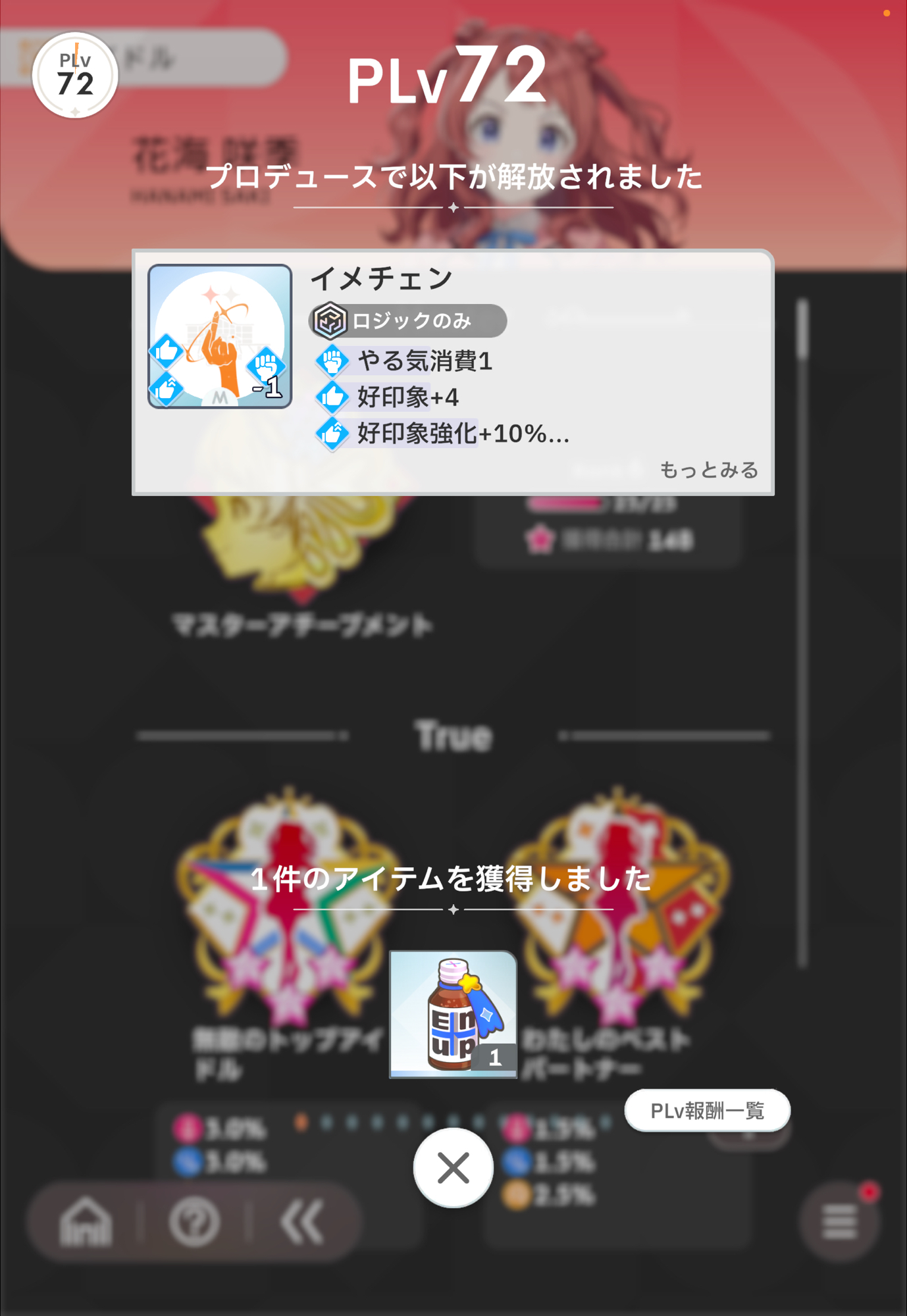Close the PLv 72 level-up popup
907x1316 pixels.
click(x=453, y=1168)
